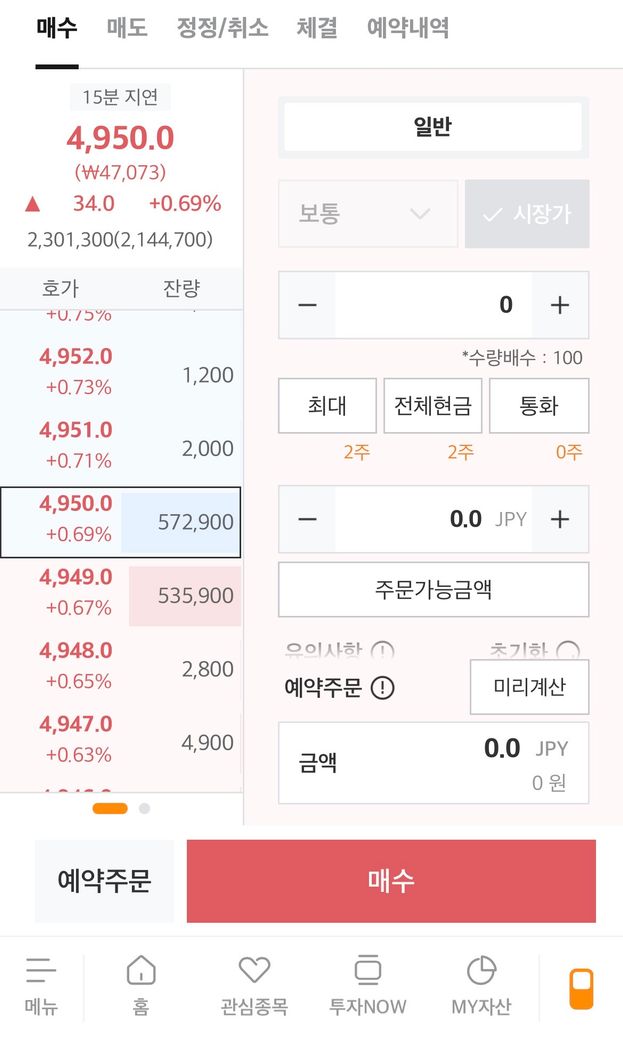Image resolution: width=623 pixels, height=1040 pixels.
Task: Decrease quantity with the minus button
Action: (307, 304)
